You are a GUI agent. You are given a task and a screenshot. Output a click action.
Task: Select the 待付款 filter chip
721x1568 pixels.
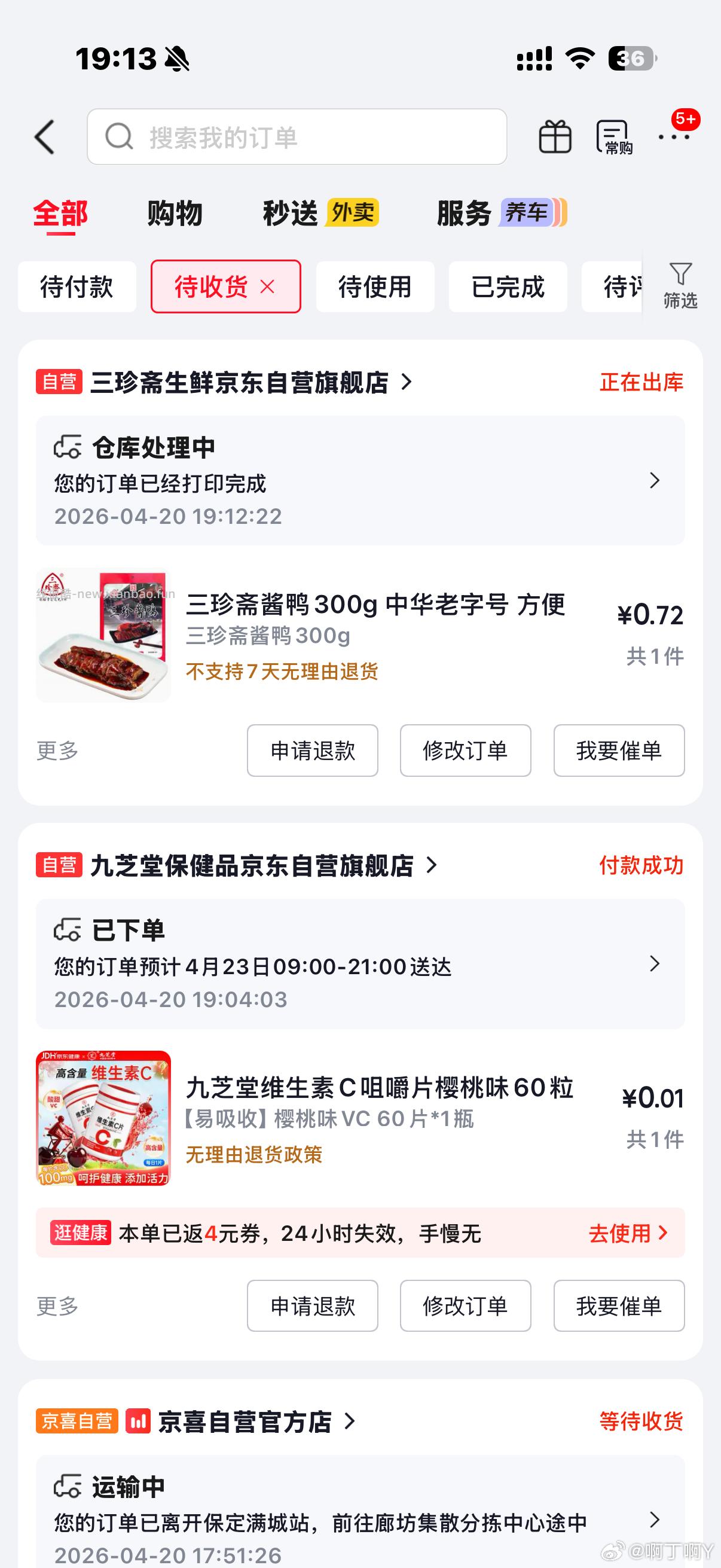[77, 286]
